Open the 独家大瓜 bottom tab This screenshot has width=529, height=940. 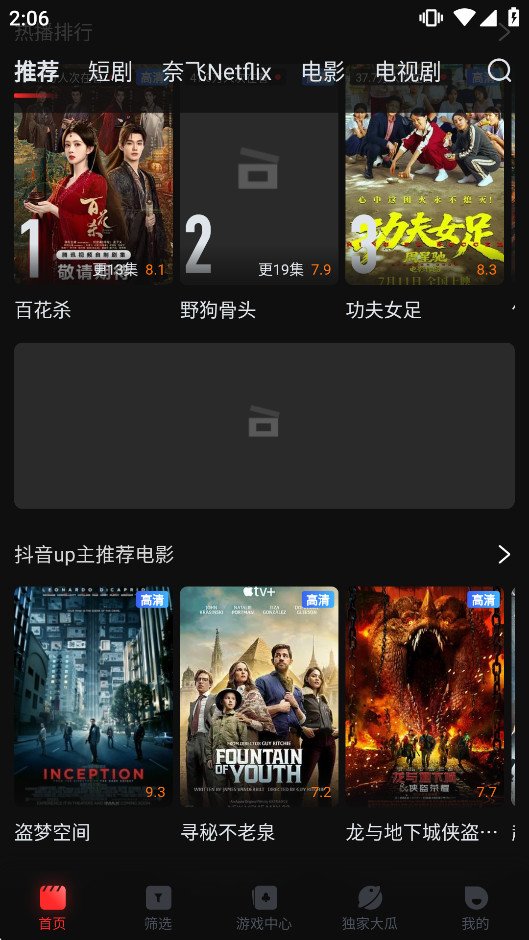[x=369, y=908]
